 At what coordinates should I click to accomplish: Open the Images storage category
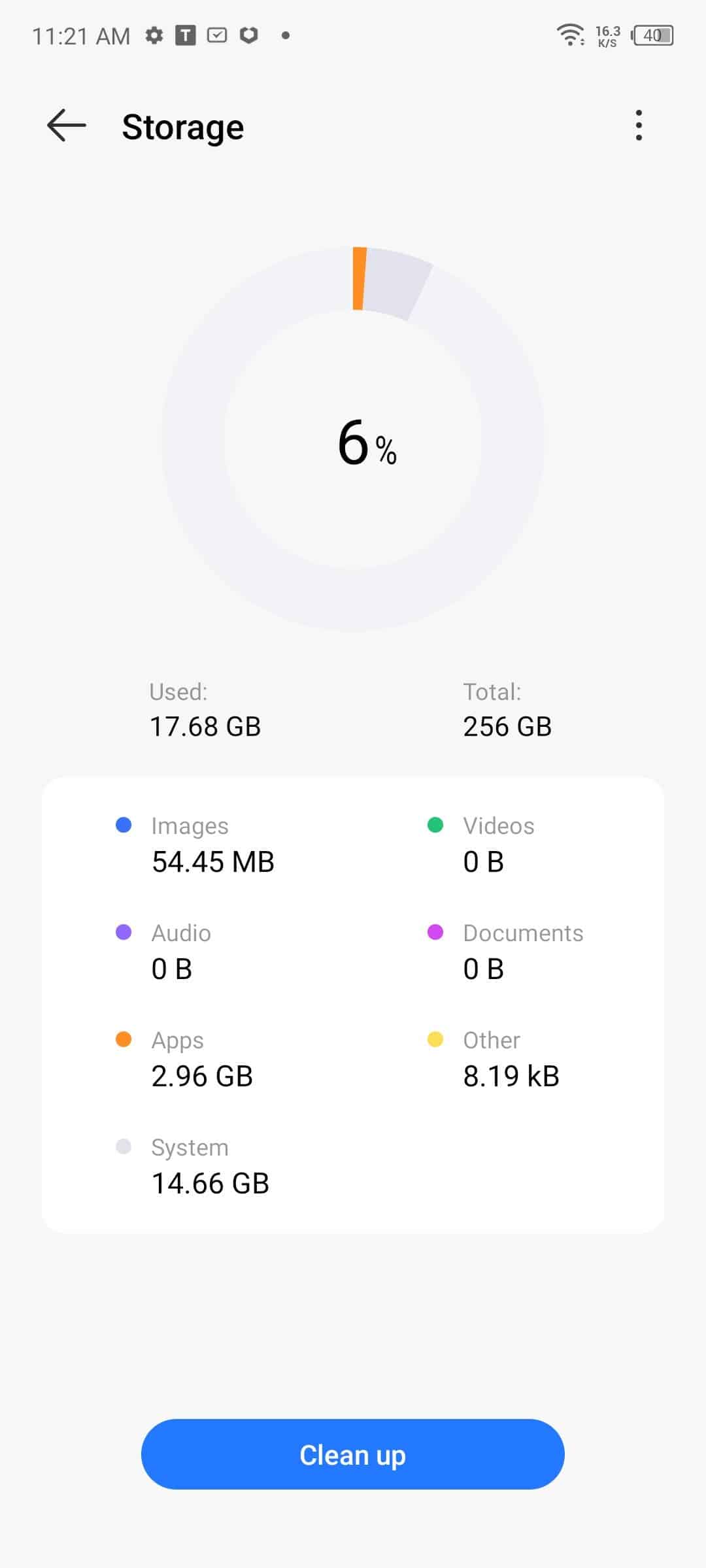pos(196,844)
